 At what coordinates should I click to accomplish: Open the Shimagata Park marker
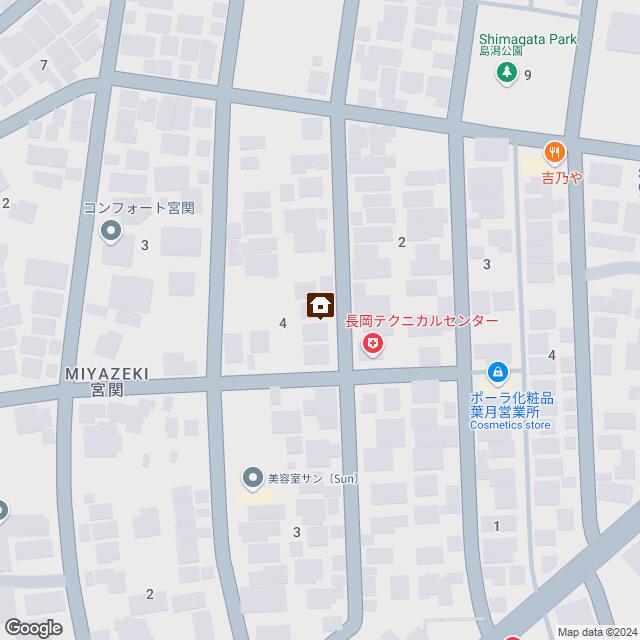(x=508, y=72)
